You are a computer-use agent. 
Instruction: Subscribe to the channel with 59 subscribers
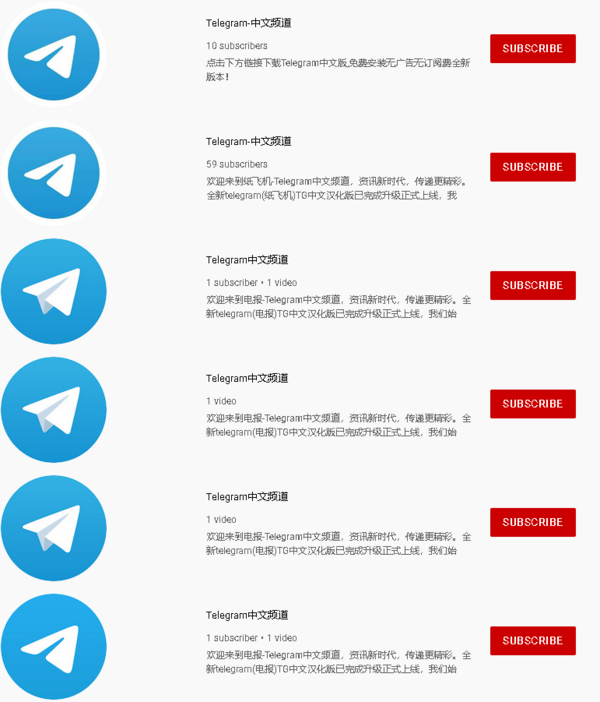tap(532, 167)
